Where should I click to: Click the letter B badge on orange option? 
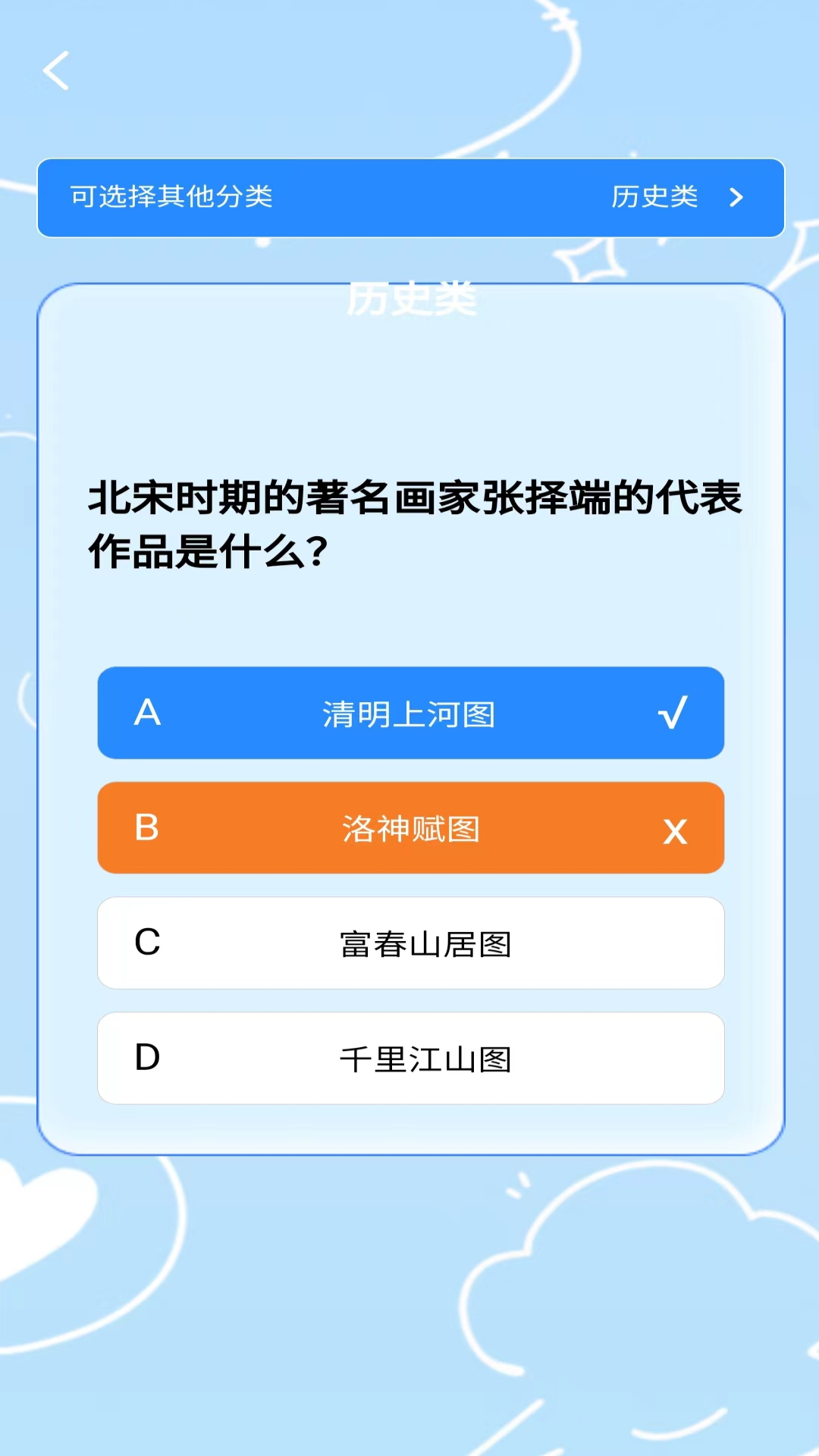(149, 829)
